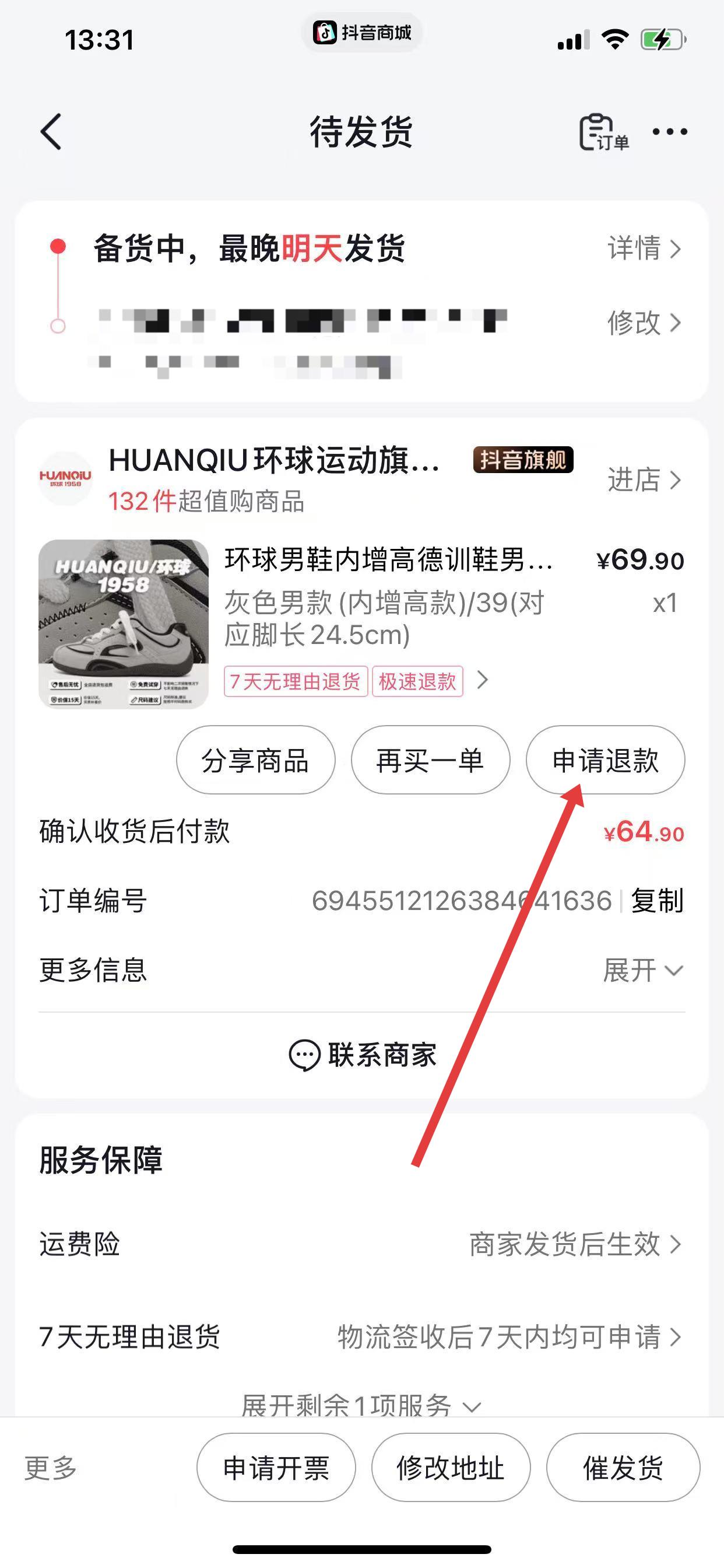This screenshot has width=724, height=1568.
Task: Tap 修改 next to the delivery address
Action: click(644, 323)
